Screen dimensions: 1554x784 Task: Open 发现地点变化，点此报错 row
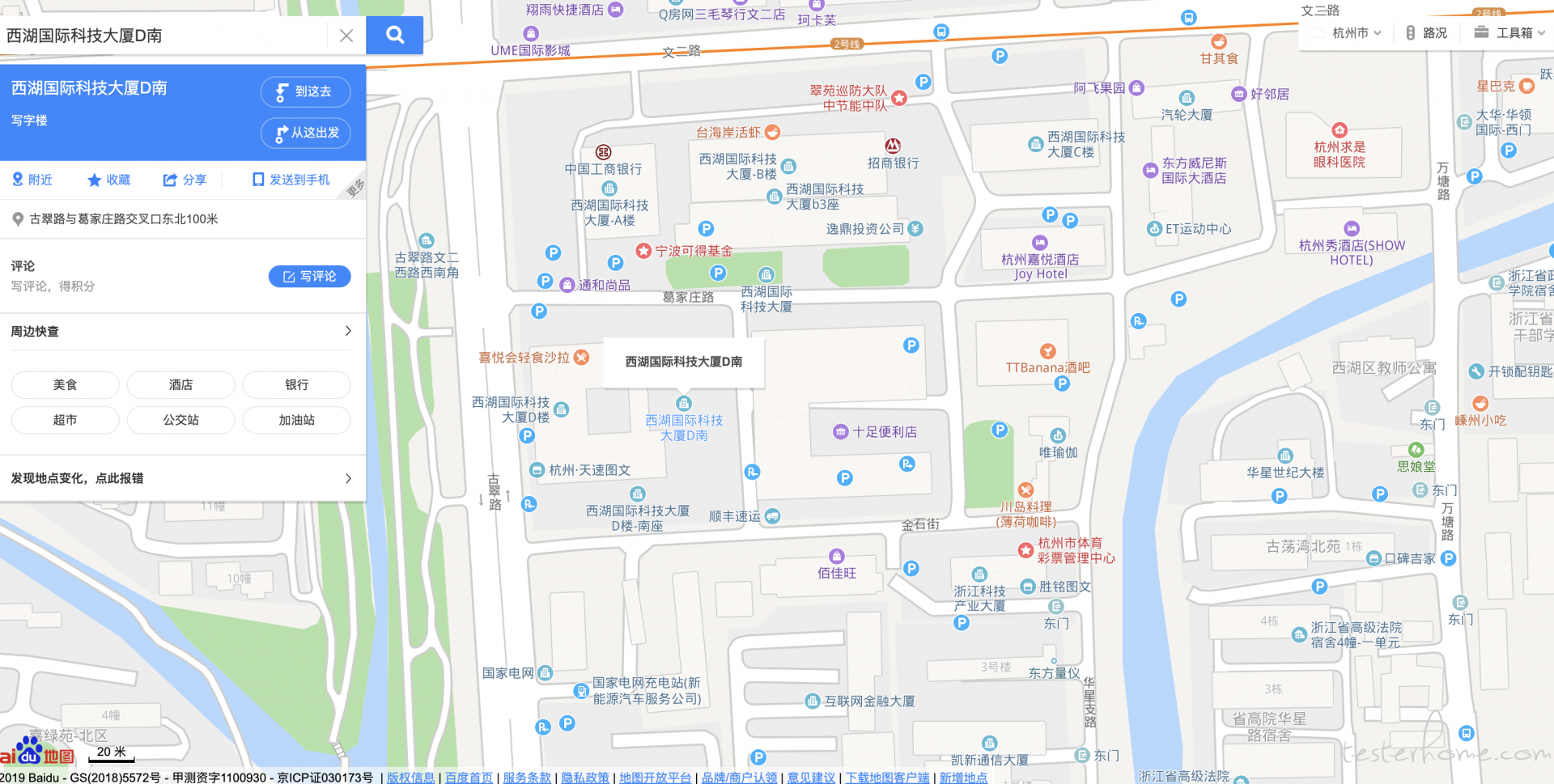[x=182, y=478]
